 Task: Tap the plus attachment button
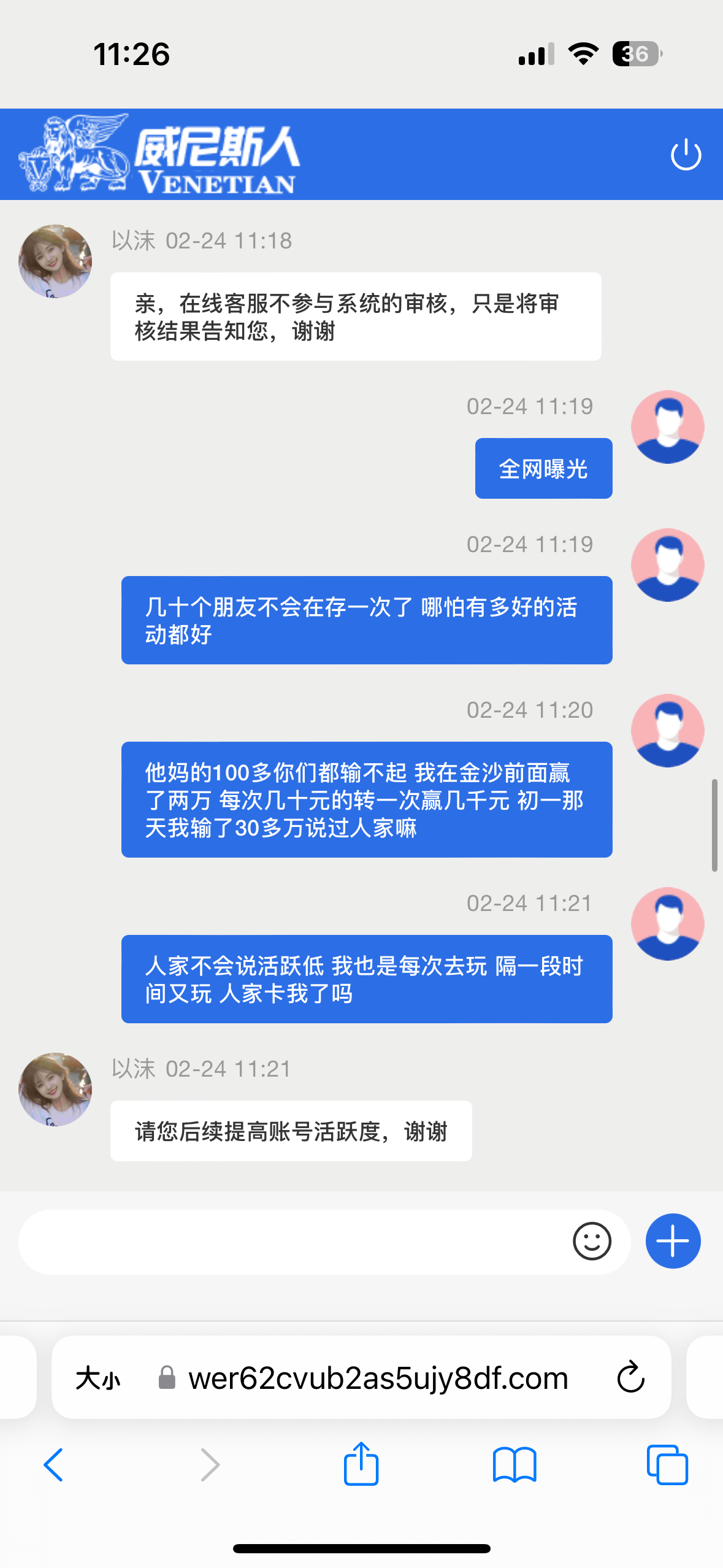point(673,1241)
